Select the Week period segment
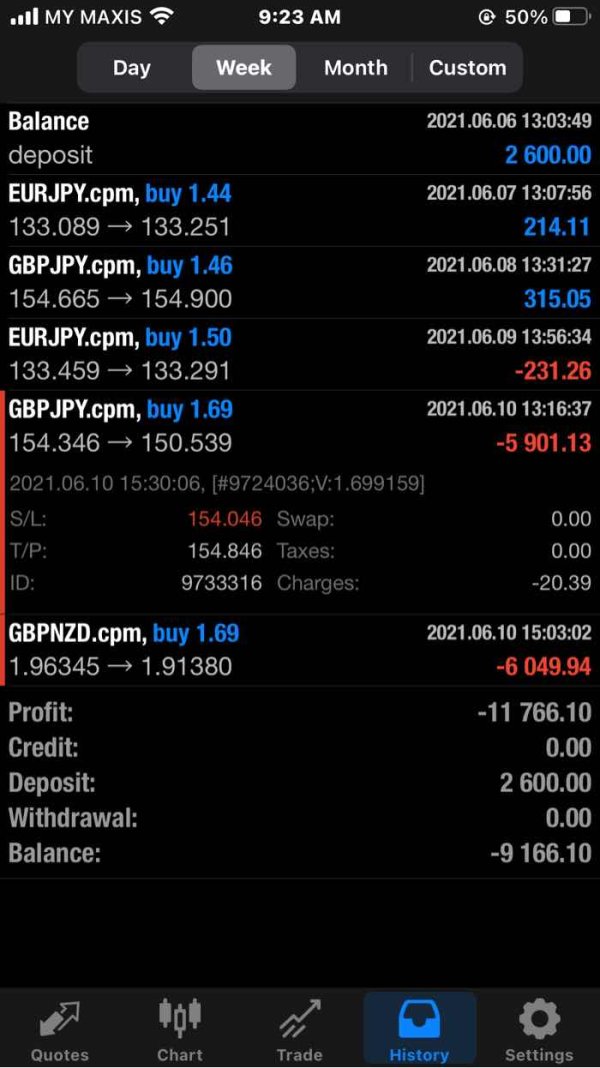Viewport: 600px width, 1068px height. click(244, 67)
